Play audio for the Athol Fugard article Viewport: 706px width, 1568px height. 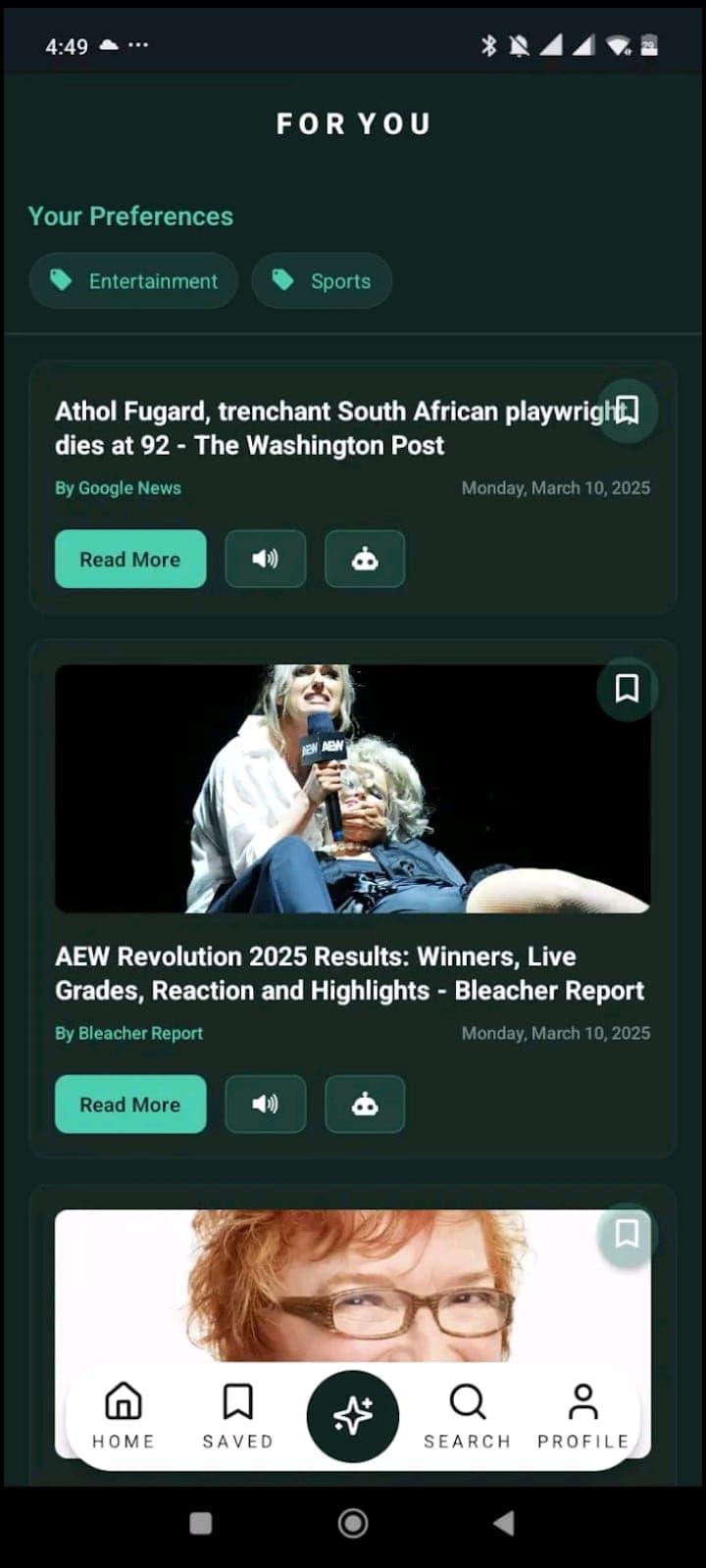[266, 560]
